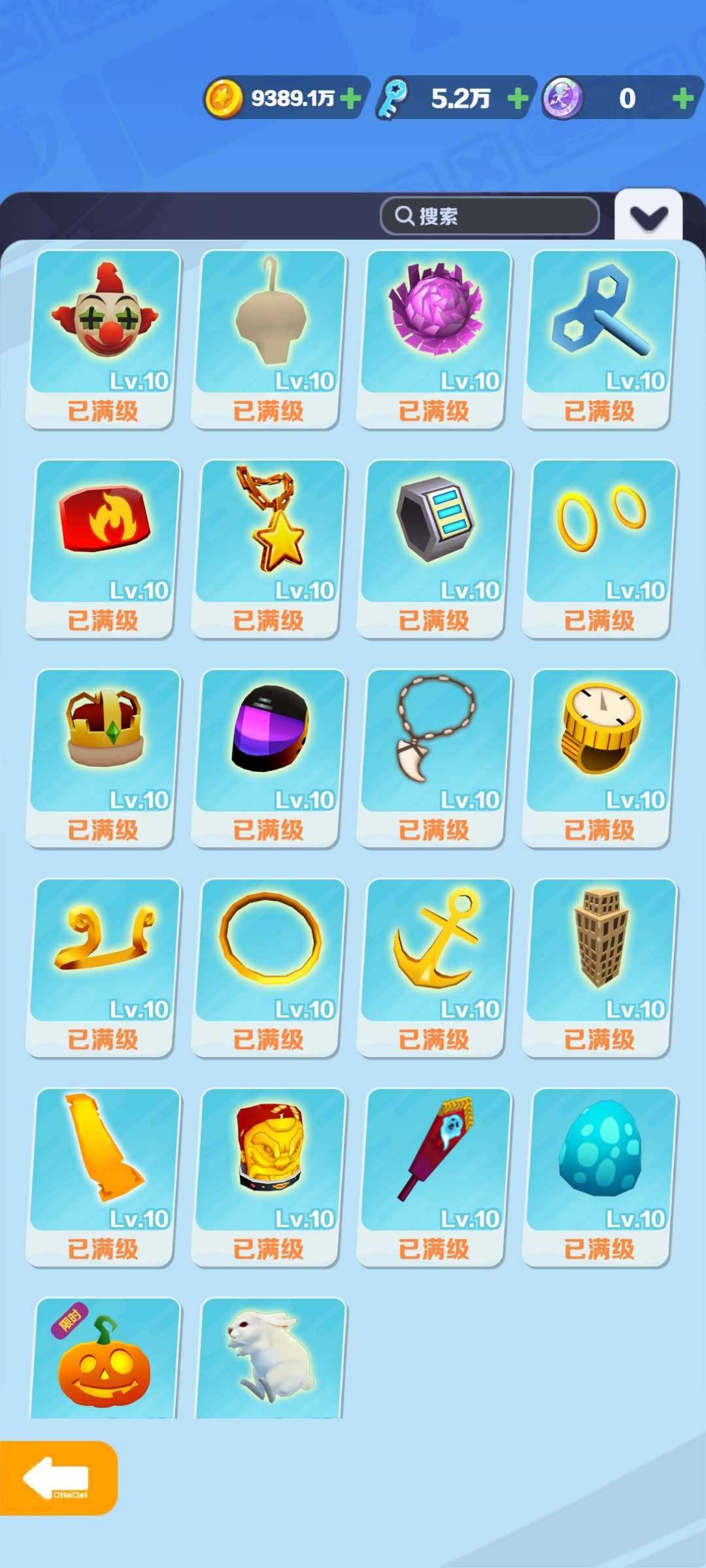Tap the 搜索 search field
This screenshot has height=1568, width=706.
[x=489, y=216]
